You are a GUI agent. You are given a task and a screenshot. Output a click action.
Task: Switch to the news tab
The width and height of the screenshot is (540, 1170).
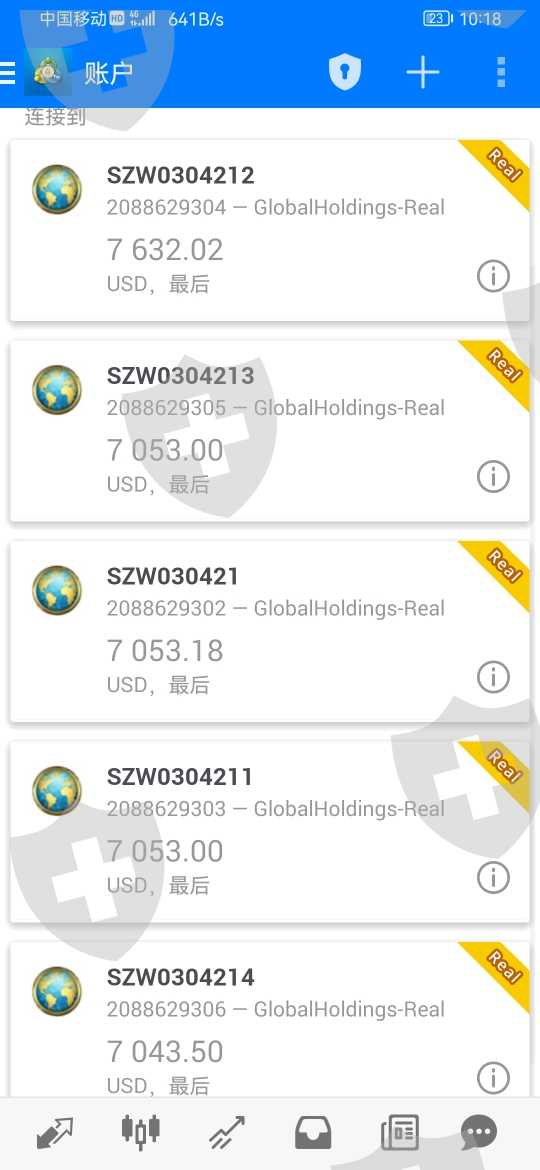coord(400,1133)
